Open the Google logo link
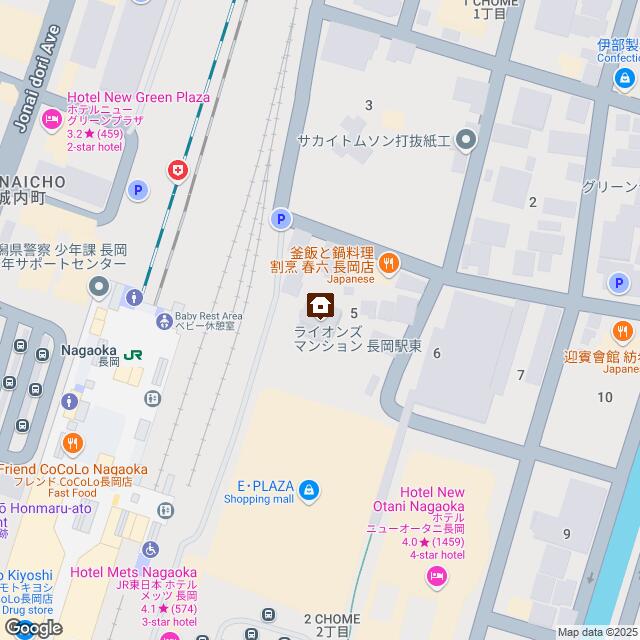The height and width of the screenshot is (640, 640). pos(33,627)
